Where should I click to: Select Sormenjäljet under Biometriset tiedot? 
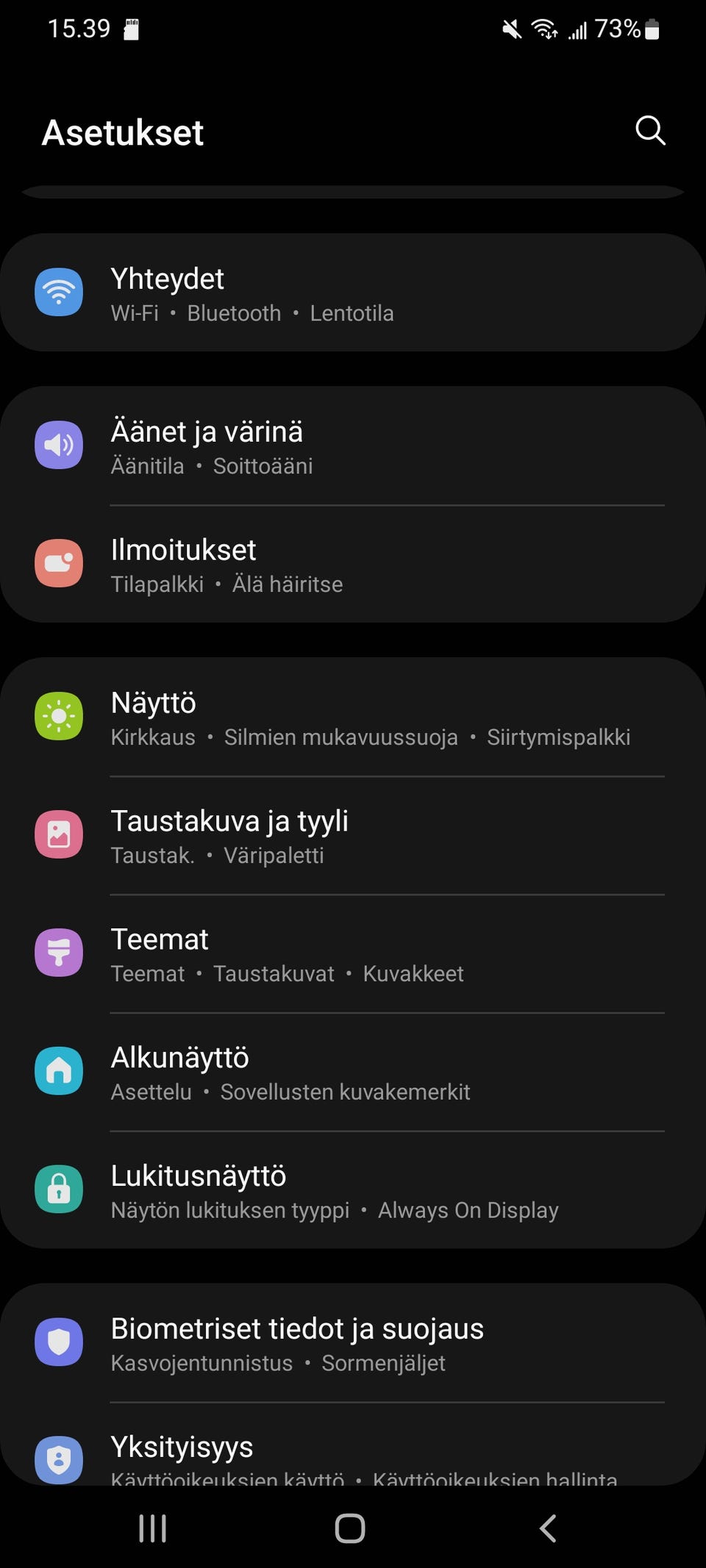click(383, 1362)
